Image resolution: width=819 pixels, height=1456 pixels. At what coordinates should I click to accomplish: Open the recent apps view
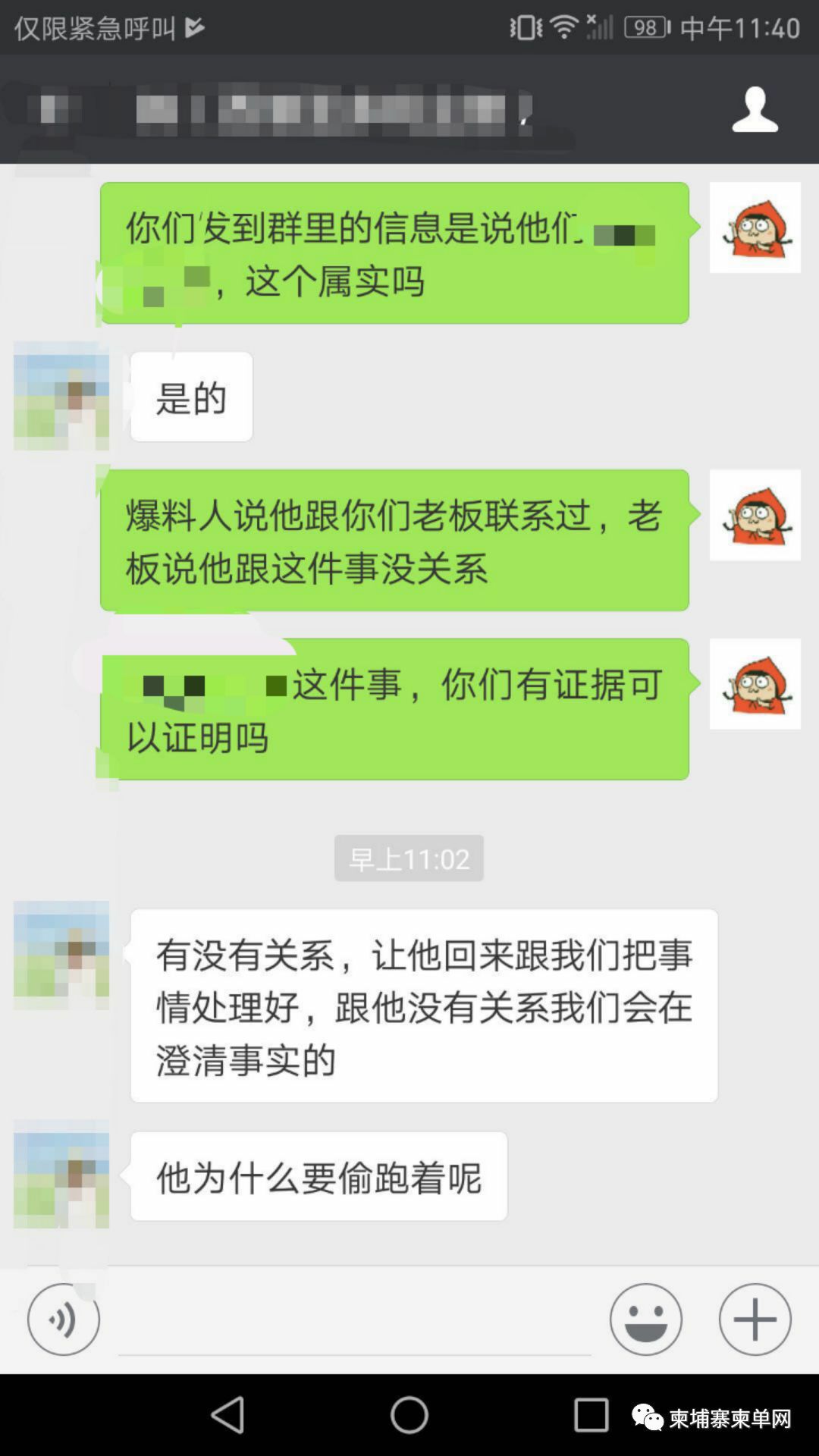pos(591,1415)
